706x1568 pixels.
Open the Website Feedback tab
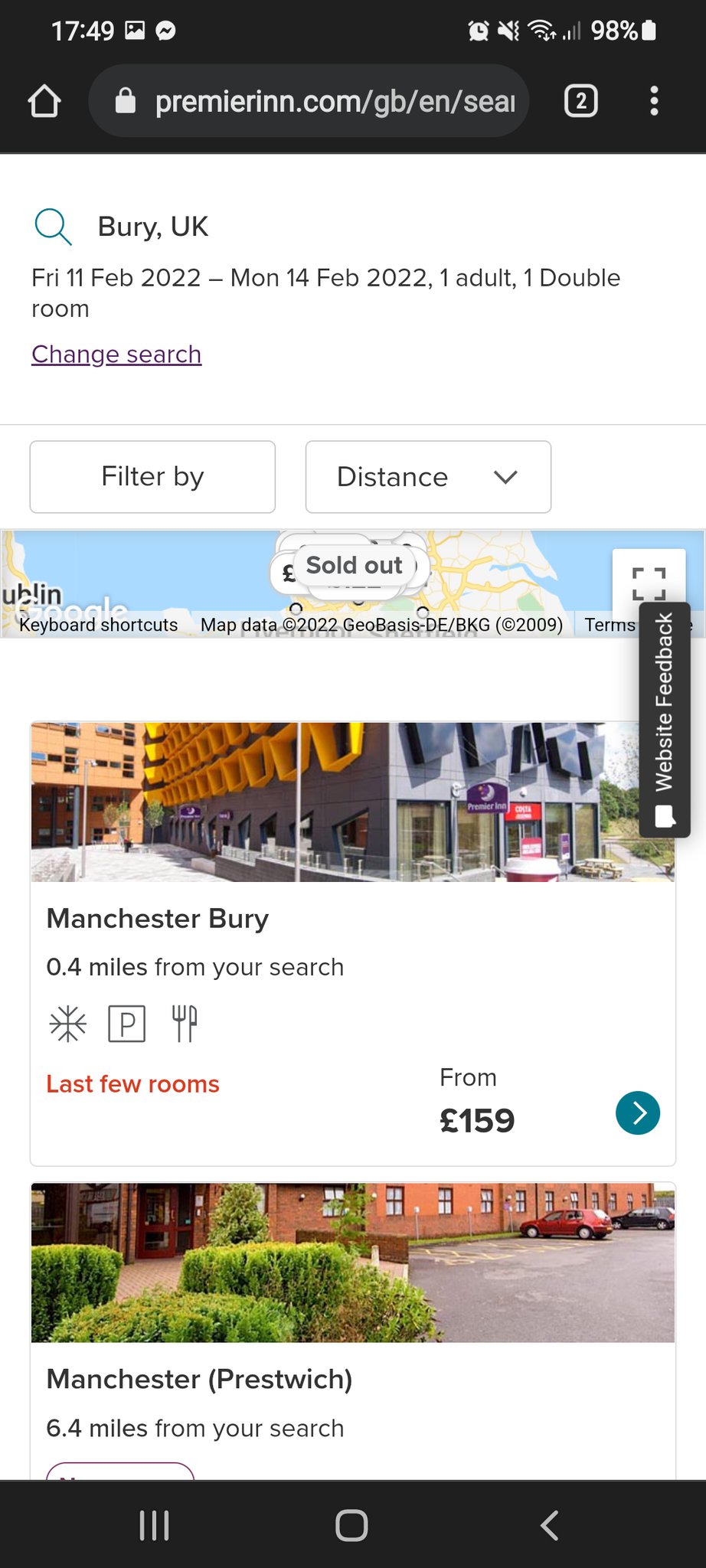664,720
